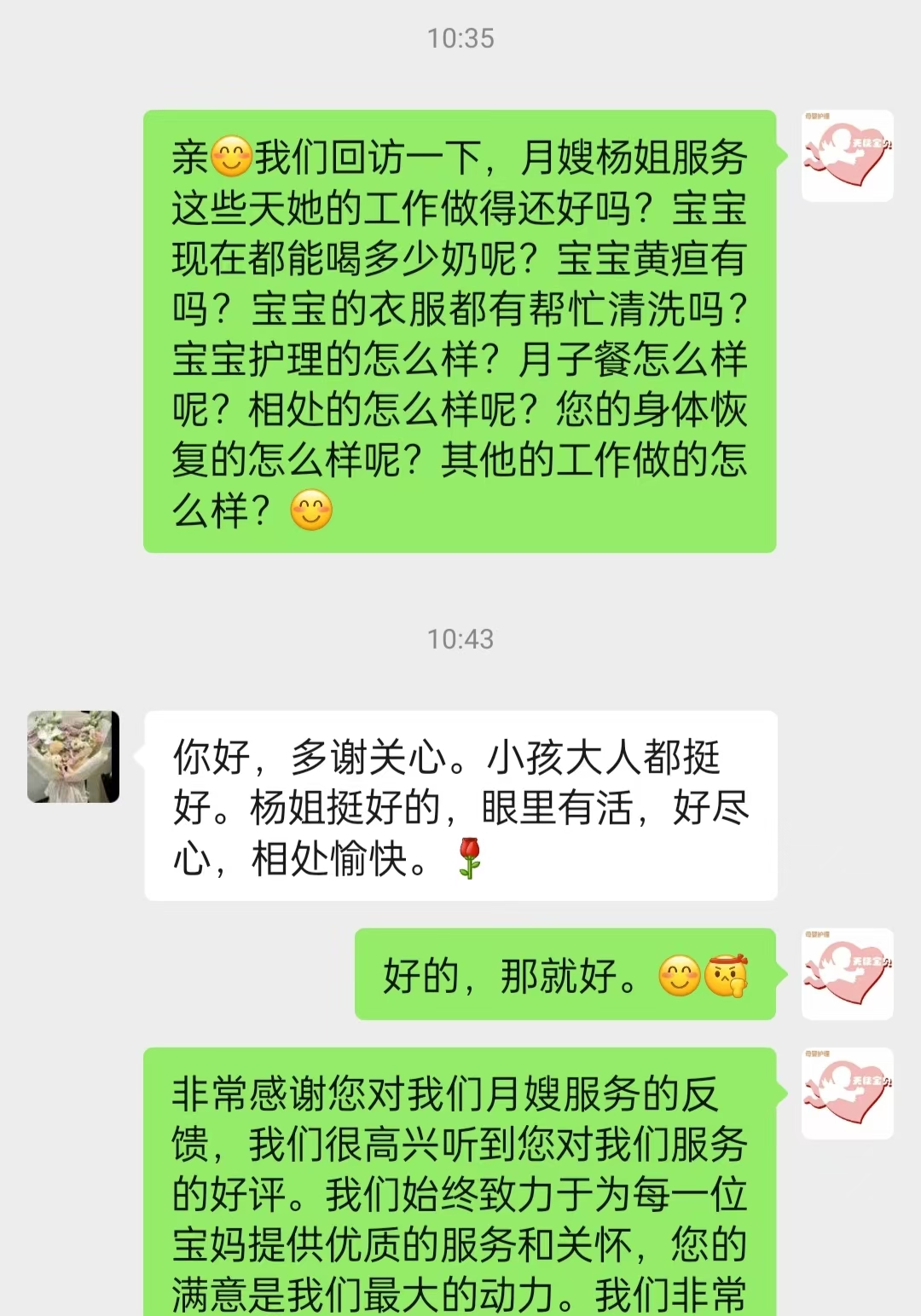The image size is (921, 1316).
Task: Tap the avatar beside the 非常感谢 message
Action: [x=847, y=1094]
